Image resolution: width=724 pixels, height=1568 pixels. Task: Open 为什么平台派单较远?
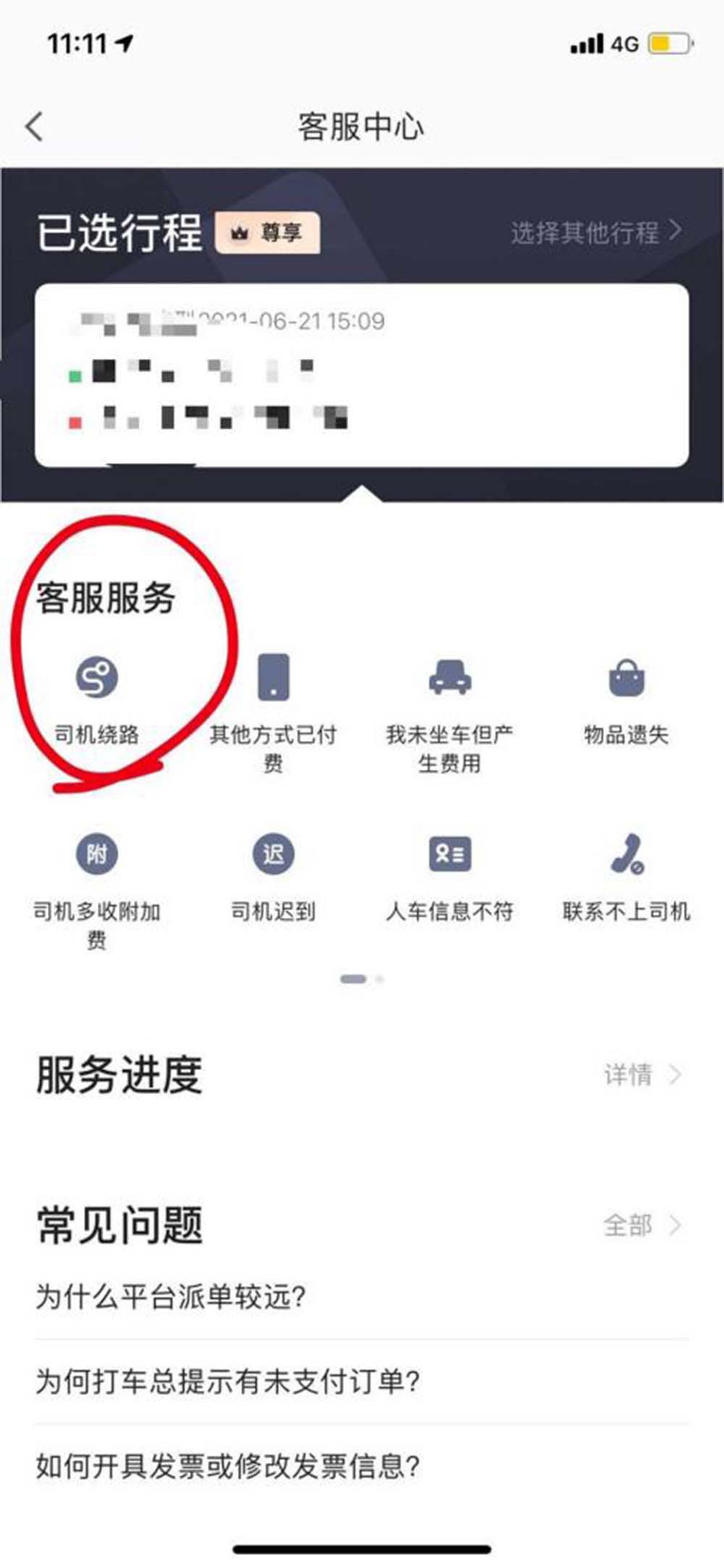(x=362, y=1297)
